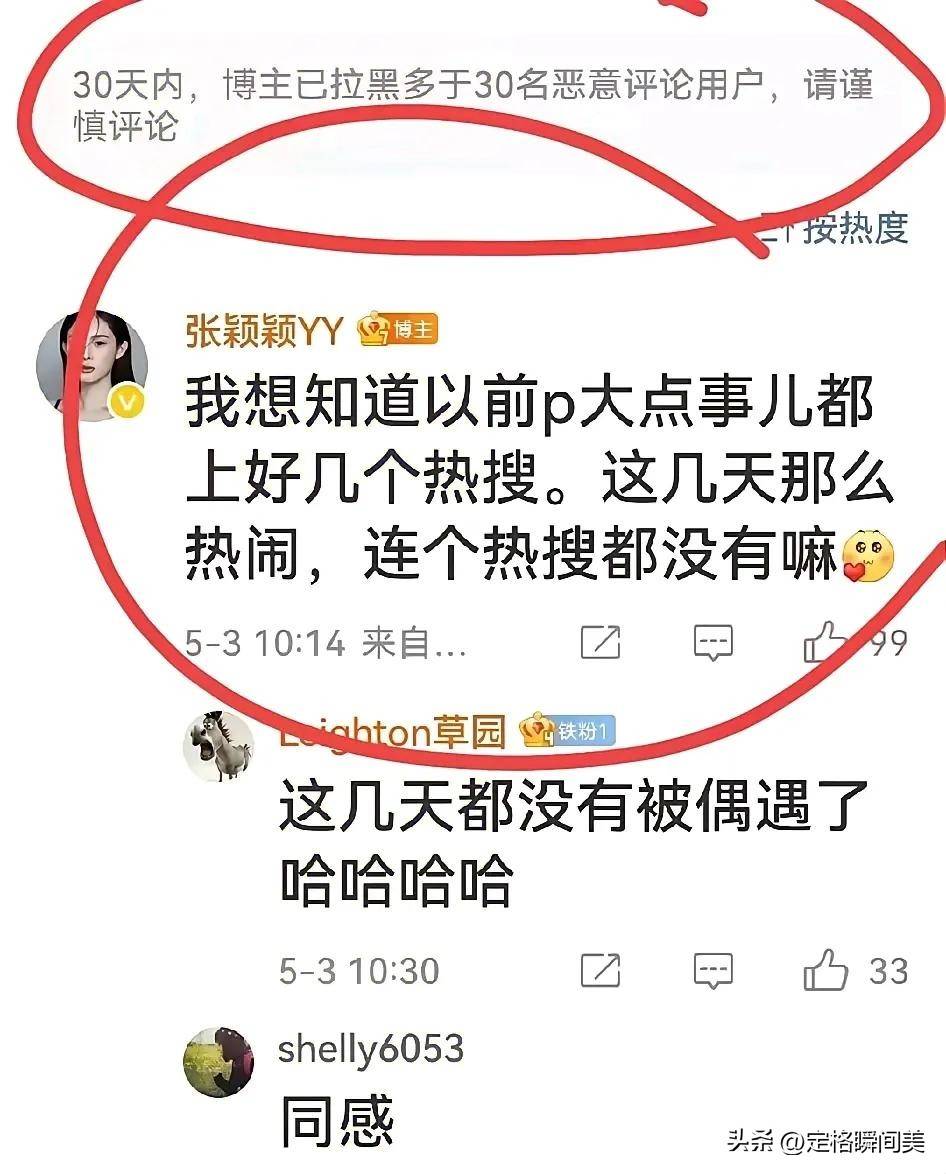
Task: Reply to 张颖颖YY's comment
Action: (713, 642)
